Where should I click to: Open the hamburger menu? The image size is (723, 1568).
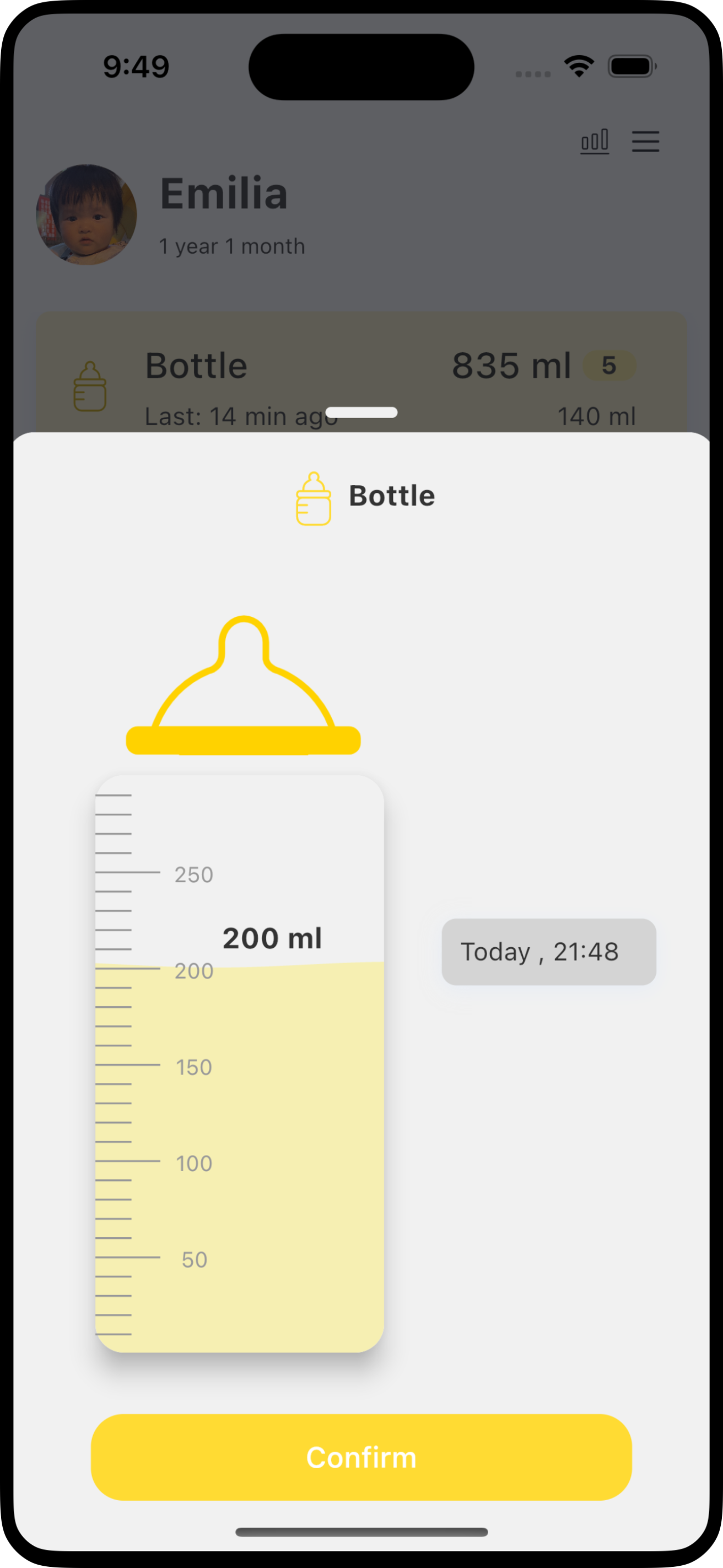(x=645, y=141)
